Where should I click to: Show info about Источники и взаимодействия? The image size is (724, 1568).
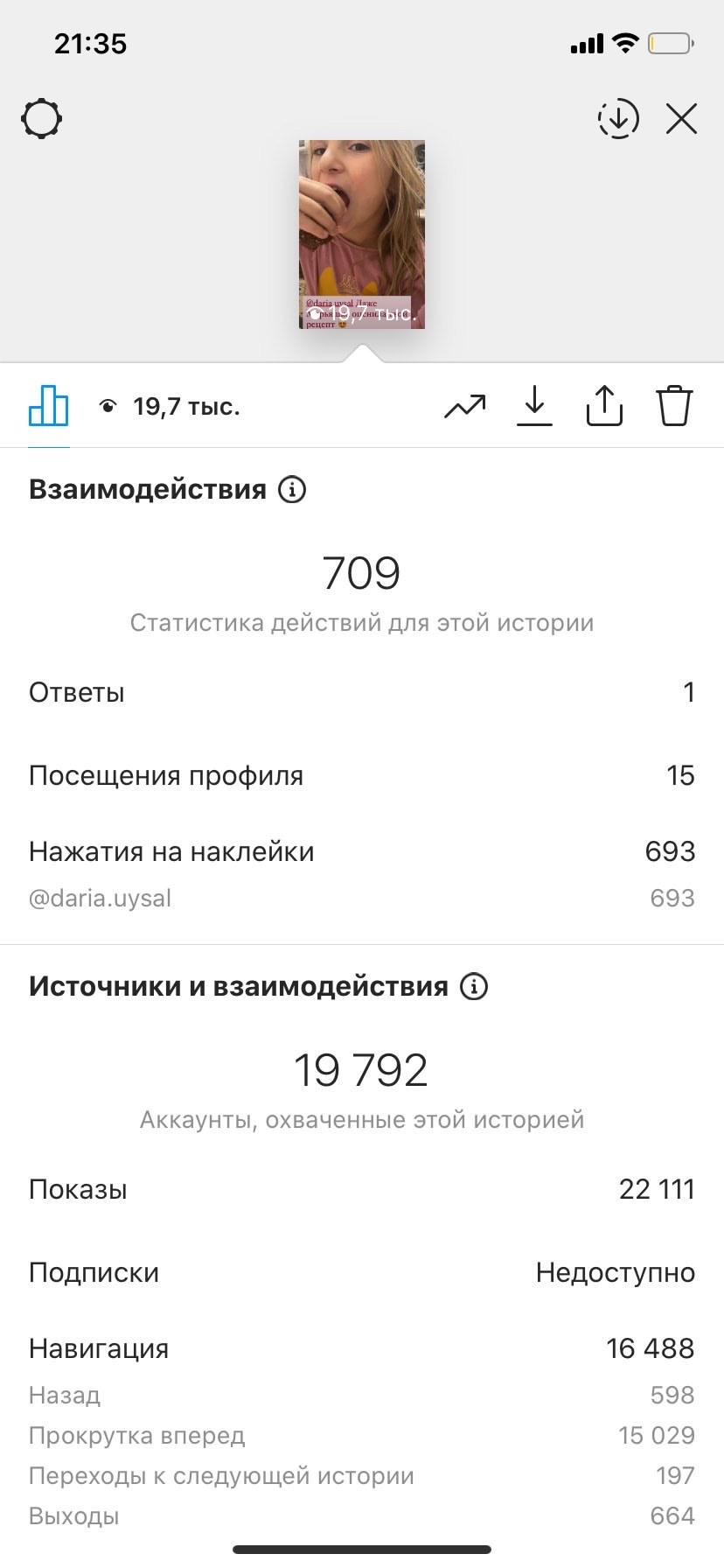(x=474, y=987)
